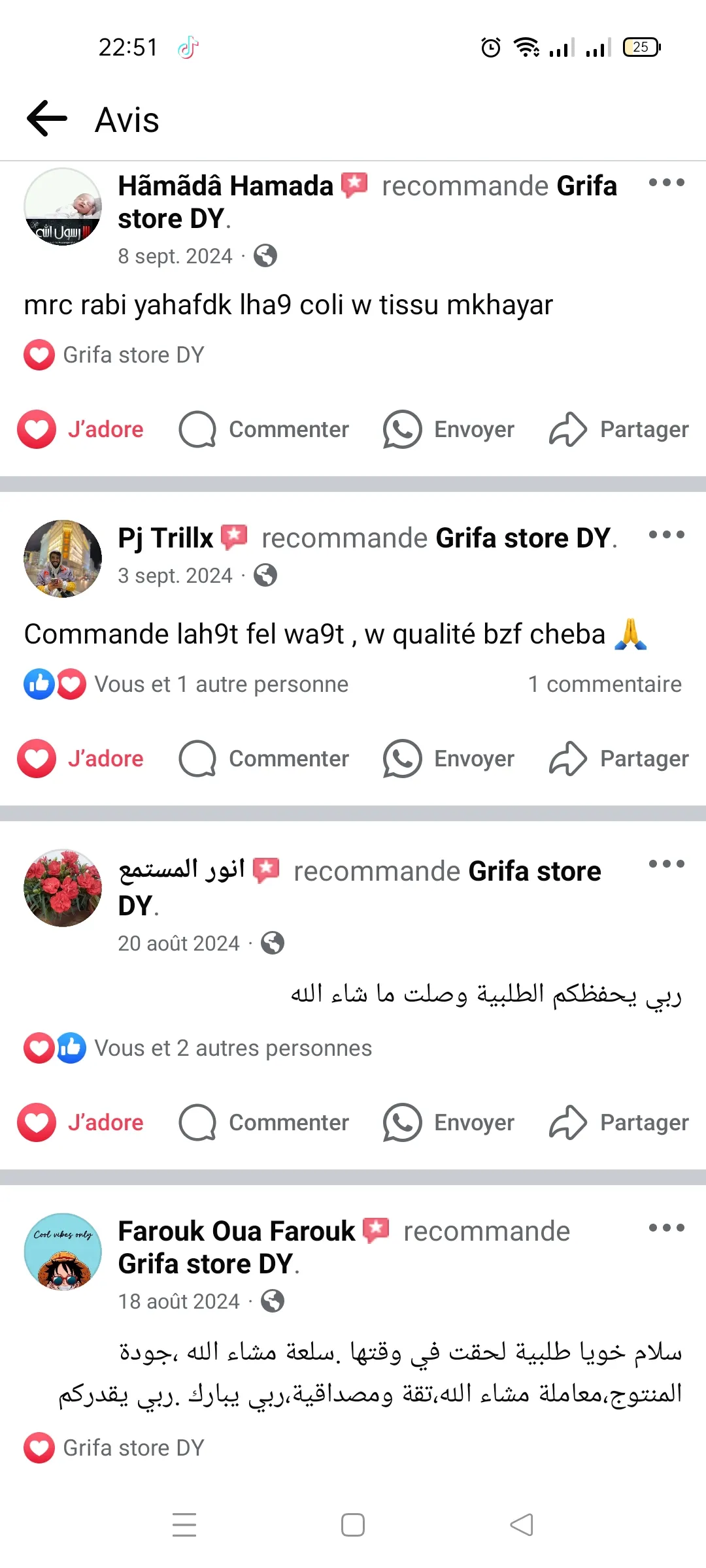Image resolution: width=706 pixels, height=1568 pixels.
Task: Tap J'adore on the 20 août review
Action: 81,1122
